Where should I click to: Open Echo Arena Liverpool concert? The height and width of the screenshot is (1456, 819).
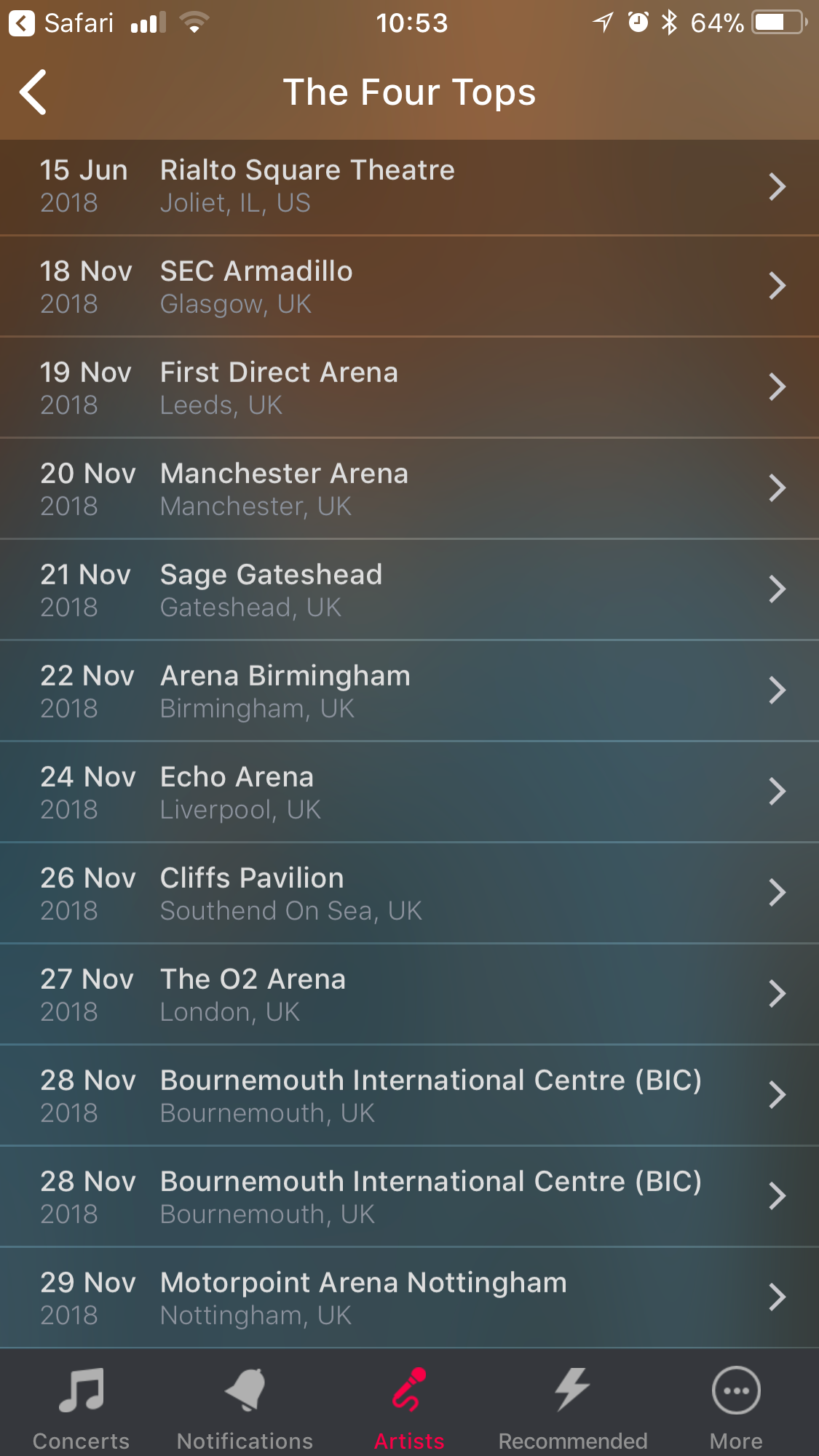[x=409, y=792]
